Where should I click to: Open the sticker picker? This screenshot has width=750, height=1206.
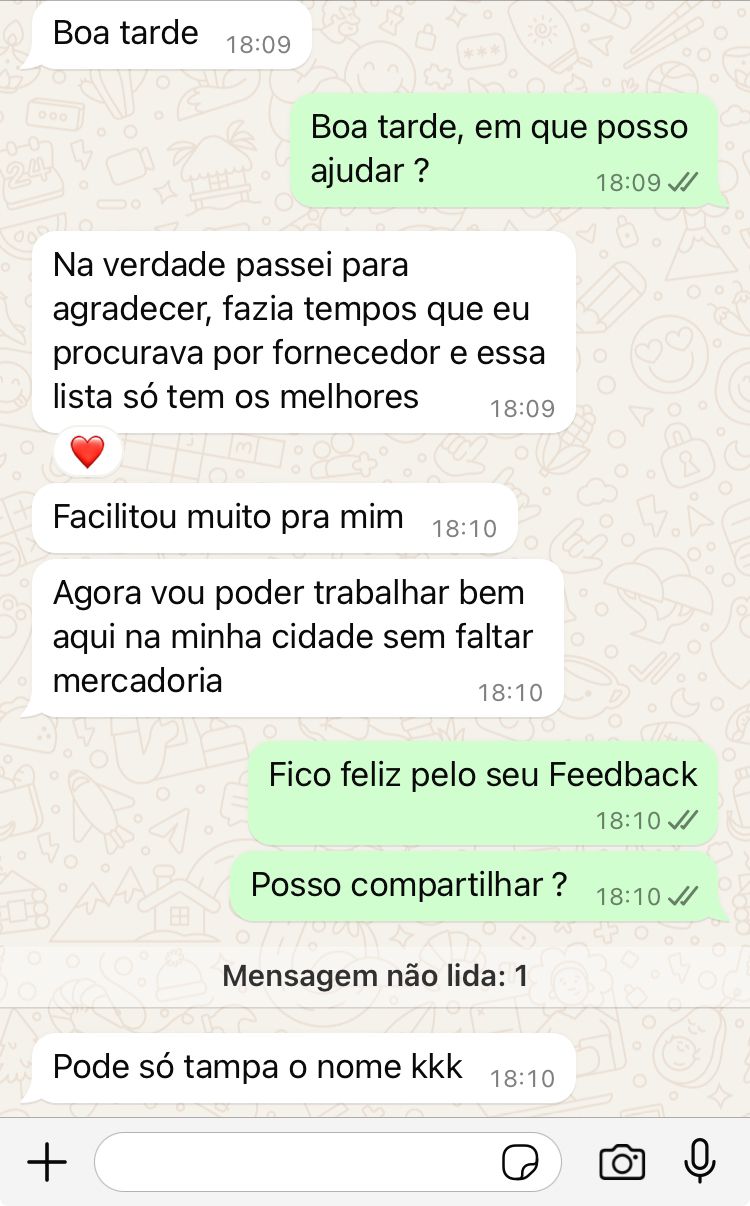pos(520,1163)
